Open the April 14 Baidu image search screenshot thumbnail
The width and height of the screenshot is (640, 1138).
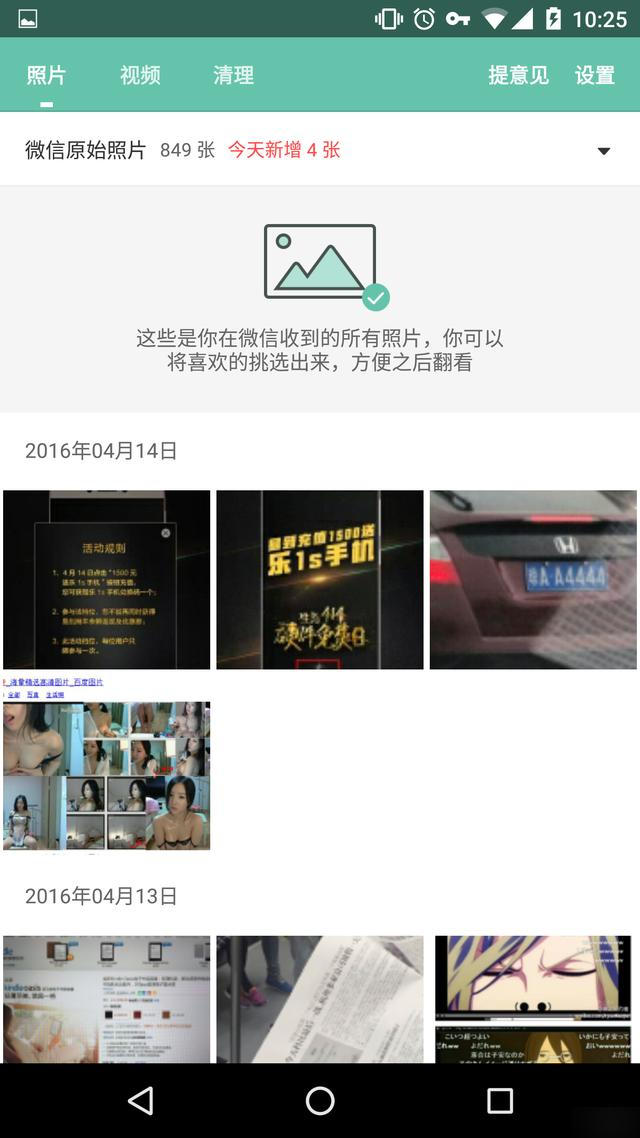tap(107, 765)
